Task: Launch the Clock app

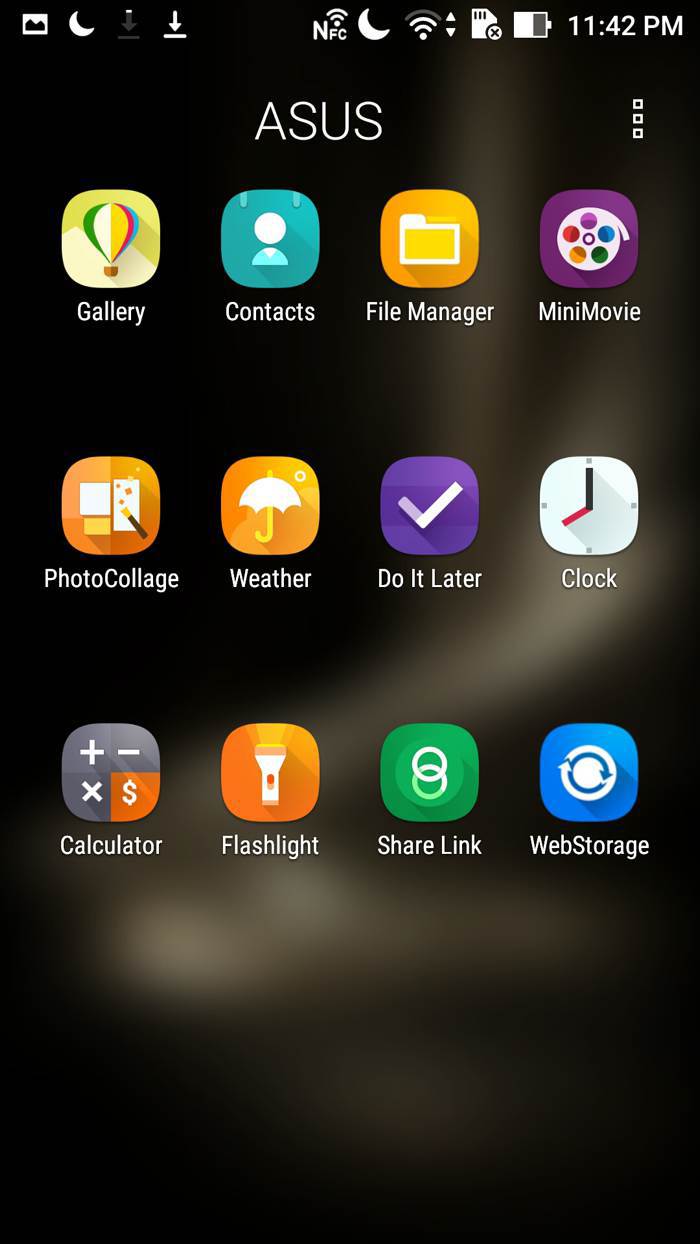Action: [589, 506]
